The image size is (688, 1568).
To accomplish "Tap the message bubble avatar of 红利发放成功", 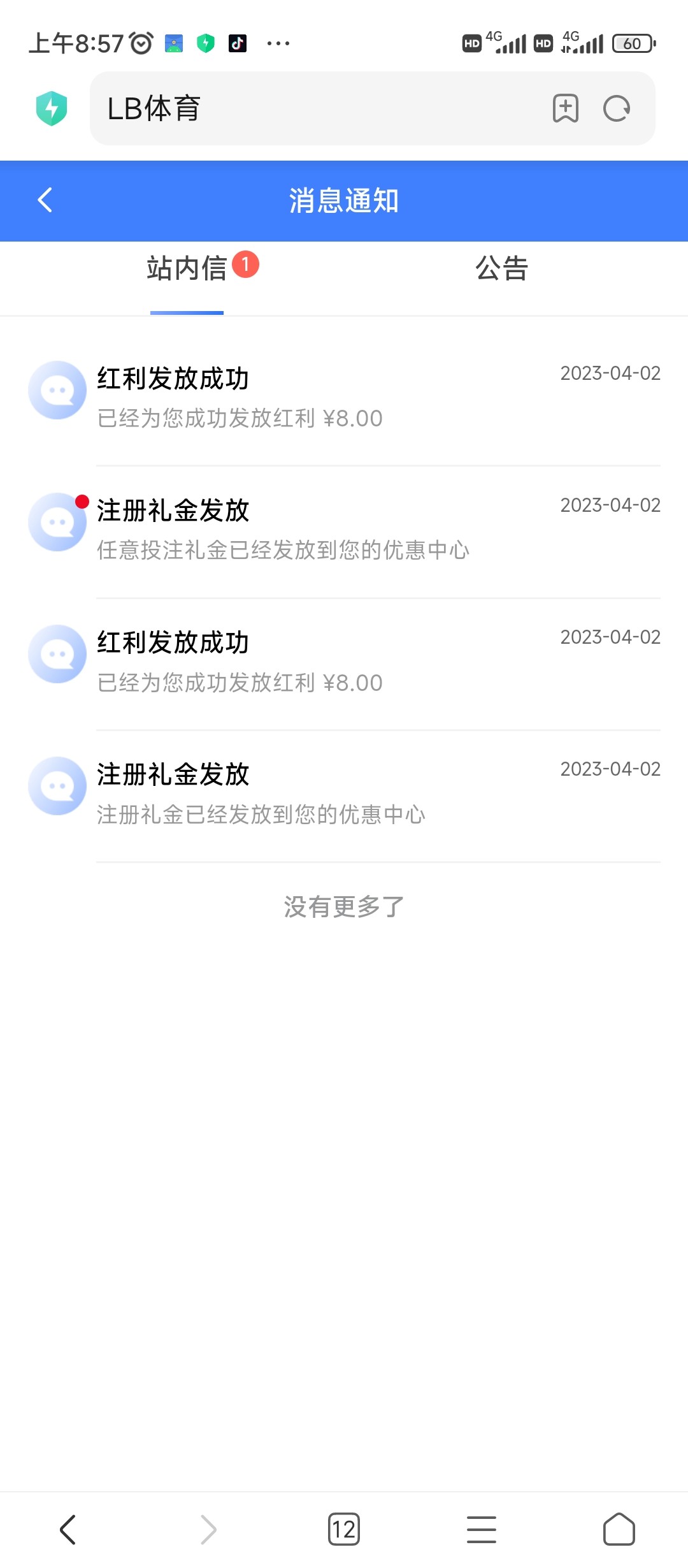I will 57,389.
